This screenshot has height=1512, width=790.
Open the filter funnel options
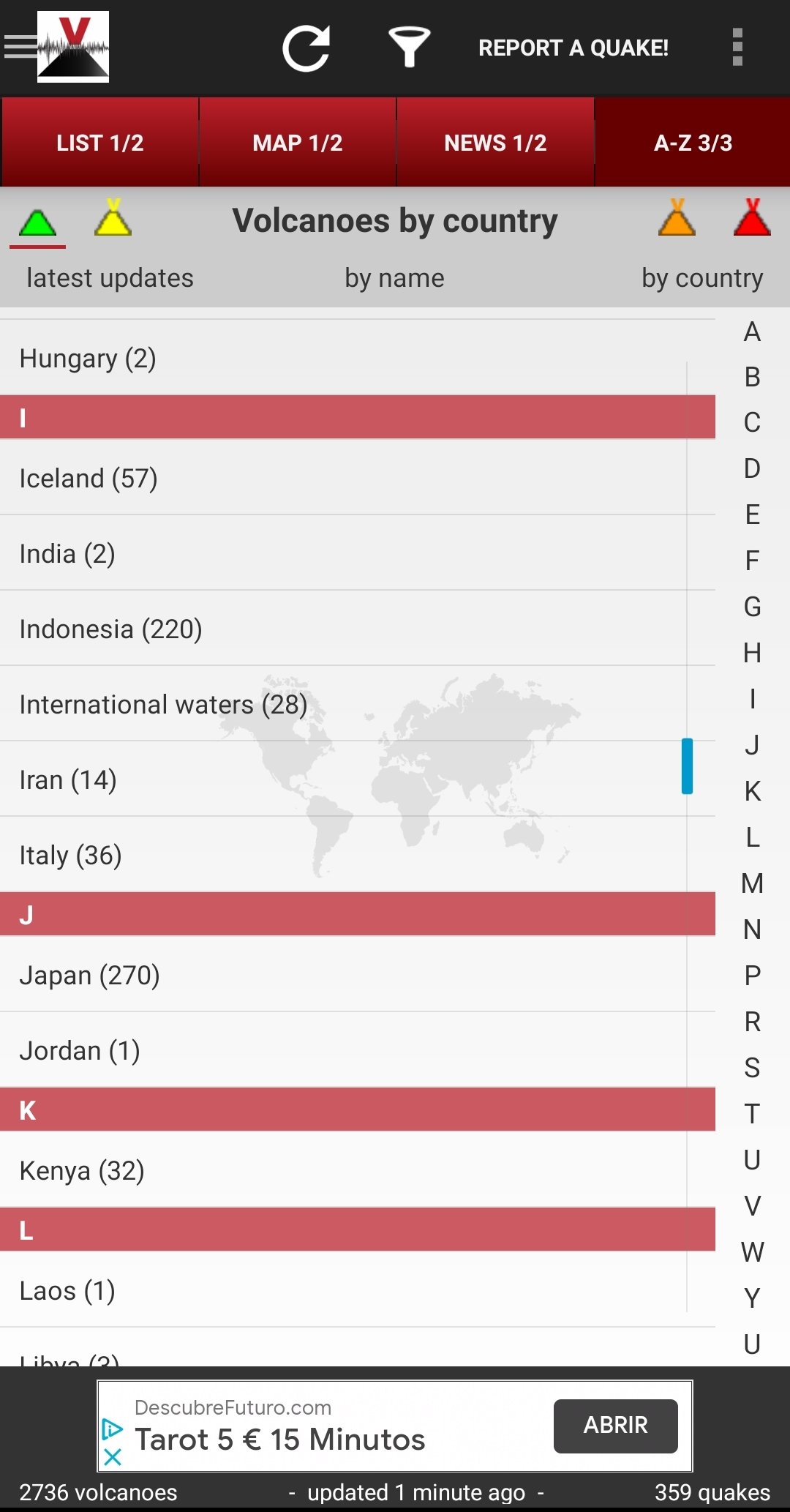(x=409, y=48)
